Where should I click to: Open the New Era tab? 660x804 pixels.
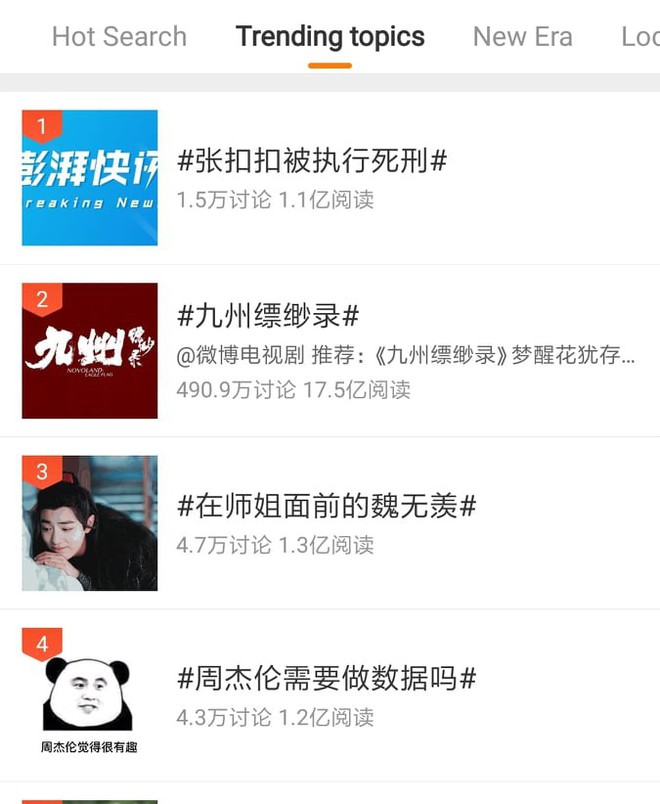tap(522, 37)
